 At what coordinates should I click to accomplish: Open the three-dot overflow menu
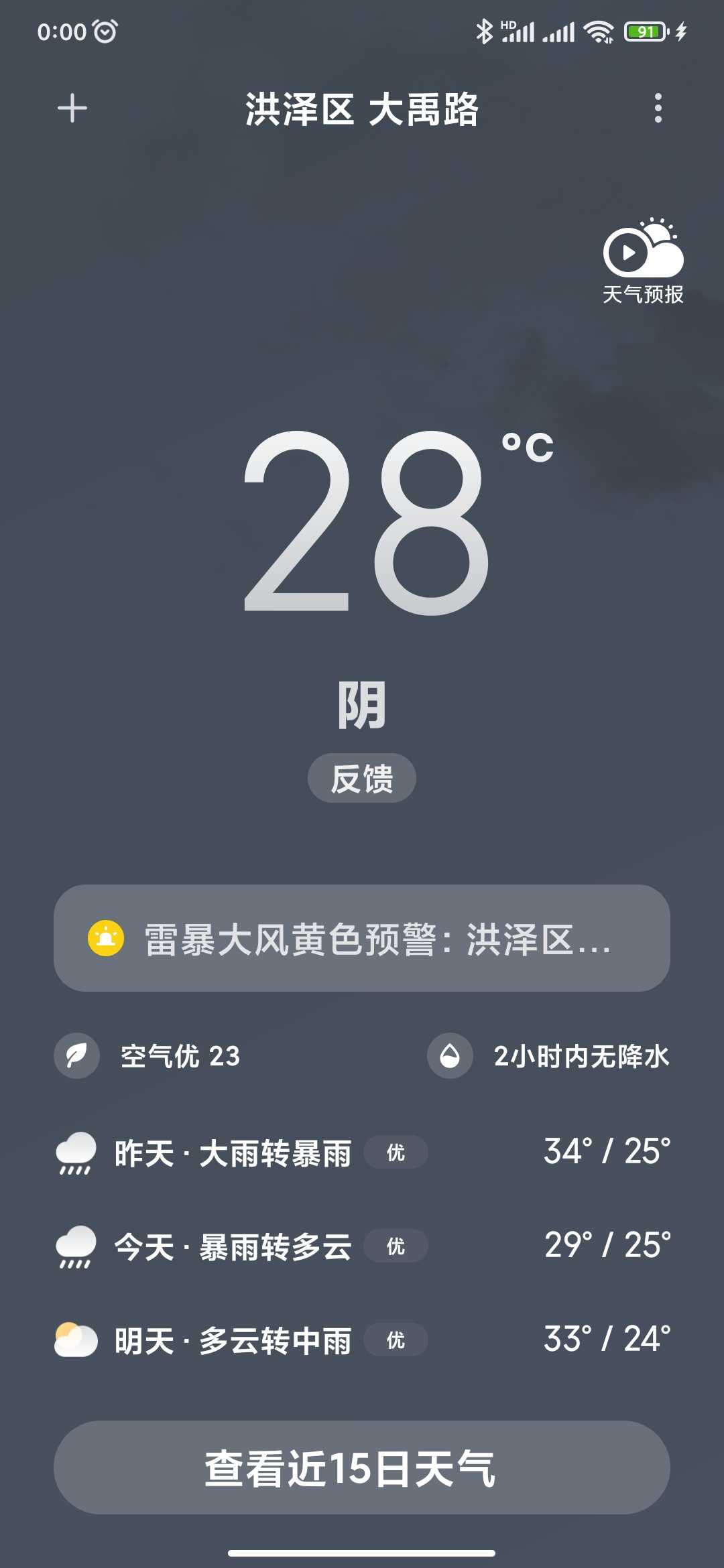point(658,108)
